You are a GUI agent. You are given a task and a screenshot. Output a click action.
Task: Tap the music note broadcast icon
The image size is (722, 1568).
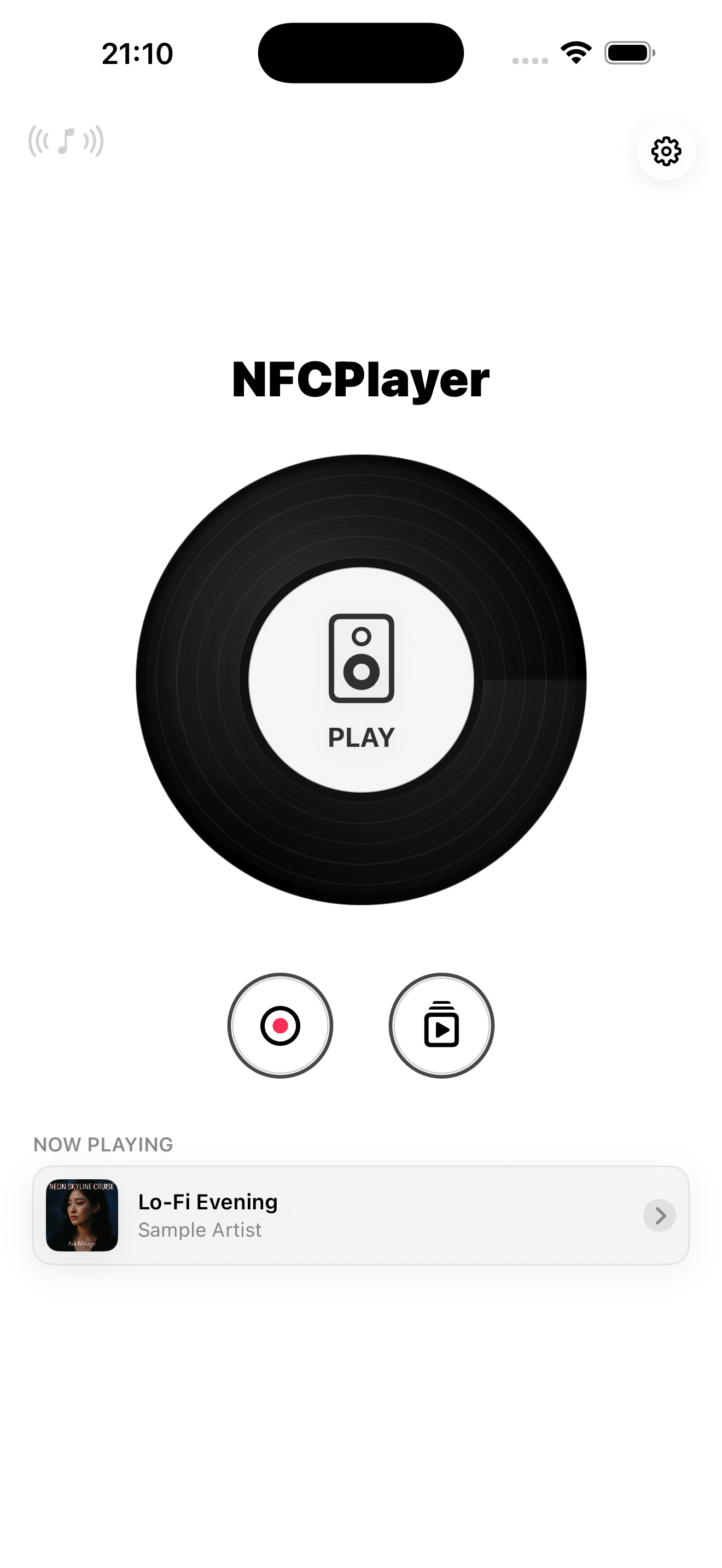tap(65, 141)
